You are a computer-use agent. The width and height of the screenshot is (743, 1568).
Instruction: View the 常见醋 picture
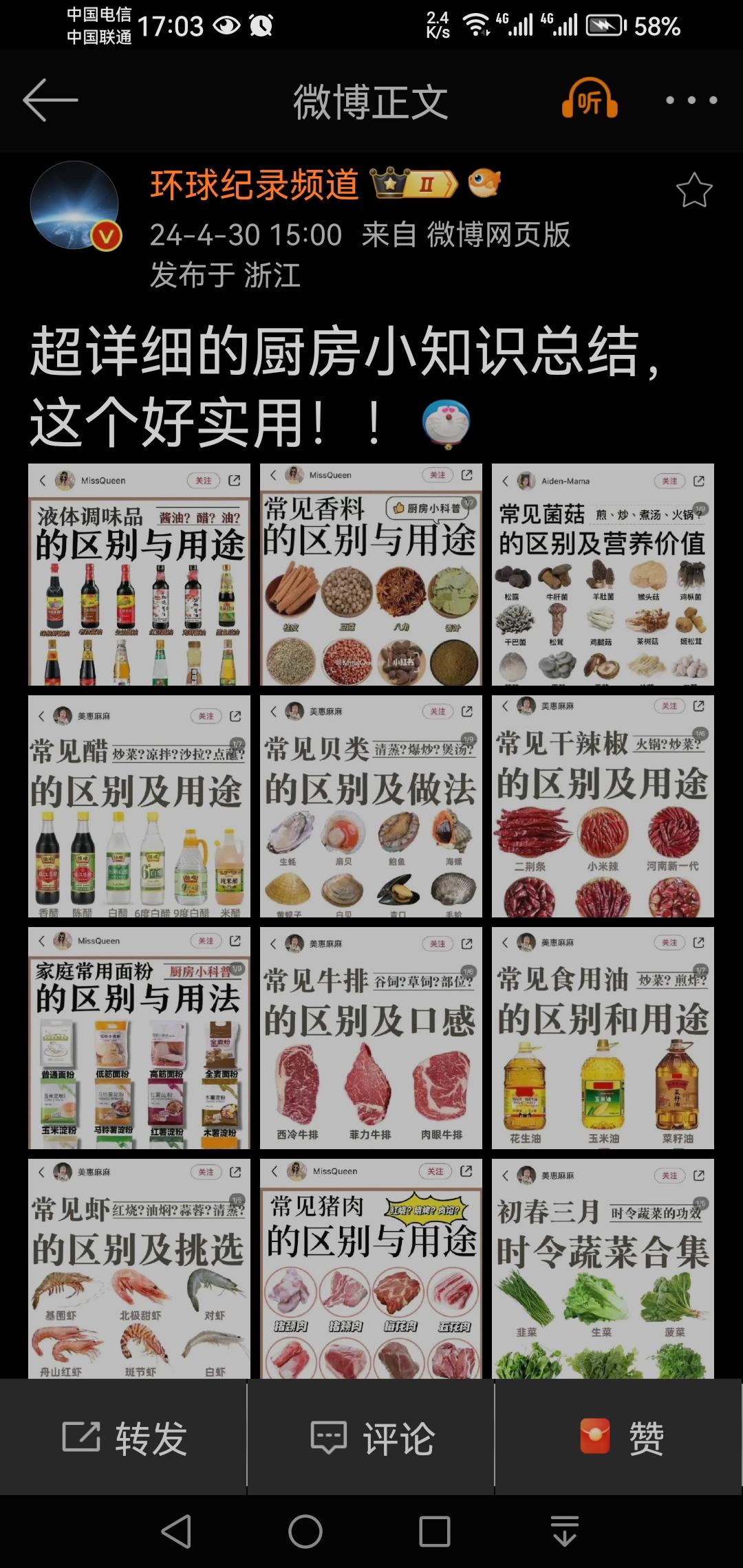pyautogui.click(x=139, y=806)
